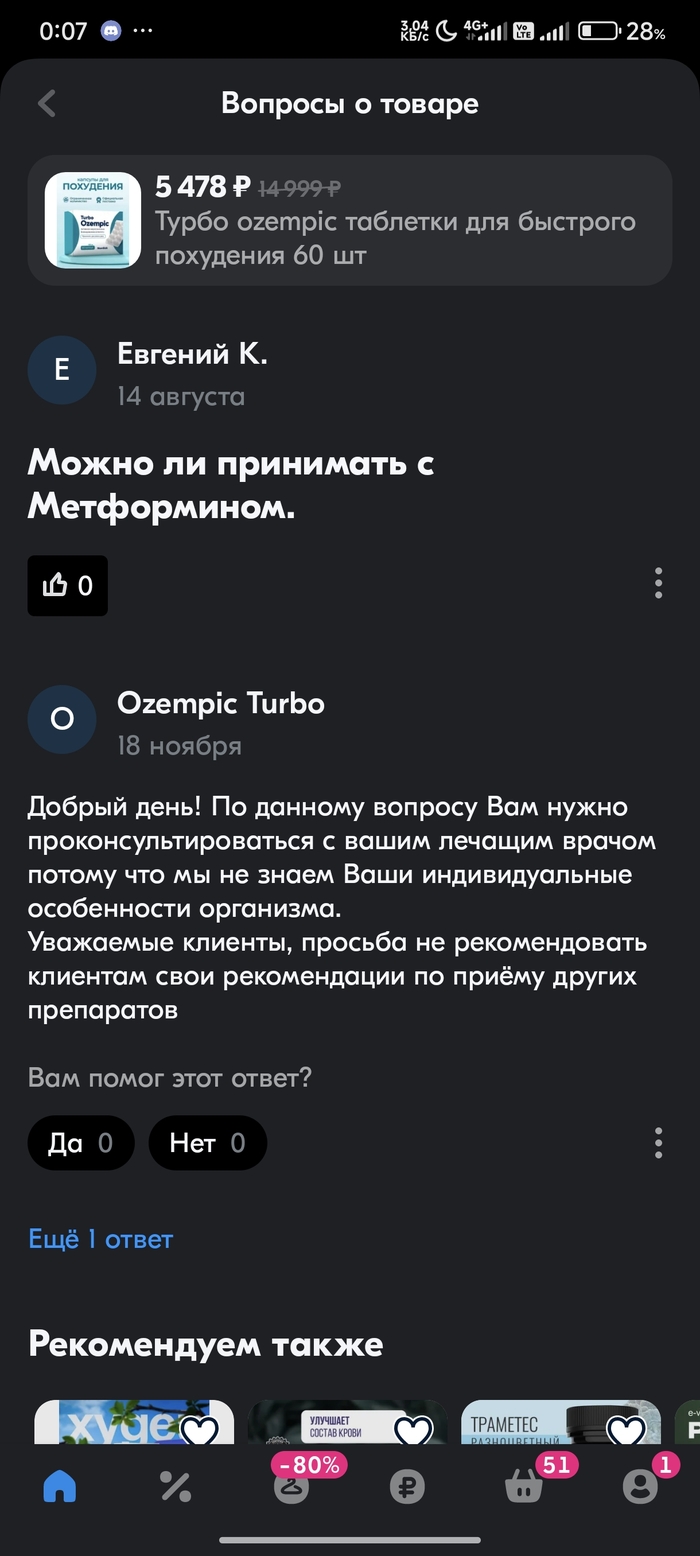
Task: Open overflow menu for Евгений's question
Action: (658, 583)
